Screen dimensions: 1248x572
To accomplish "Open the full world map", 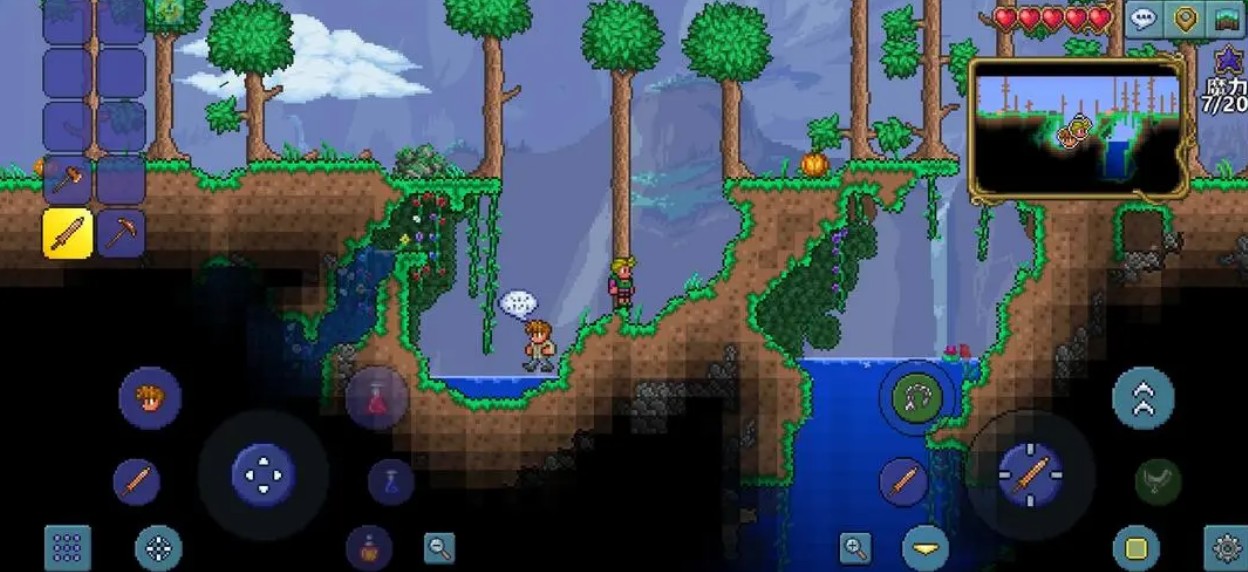I will 1227,19.
